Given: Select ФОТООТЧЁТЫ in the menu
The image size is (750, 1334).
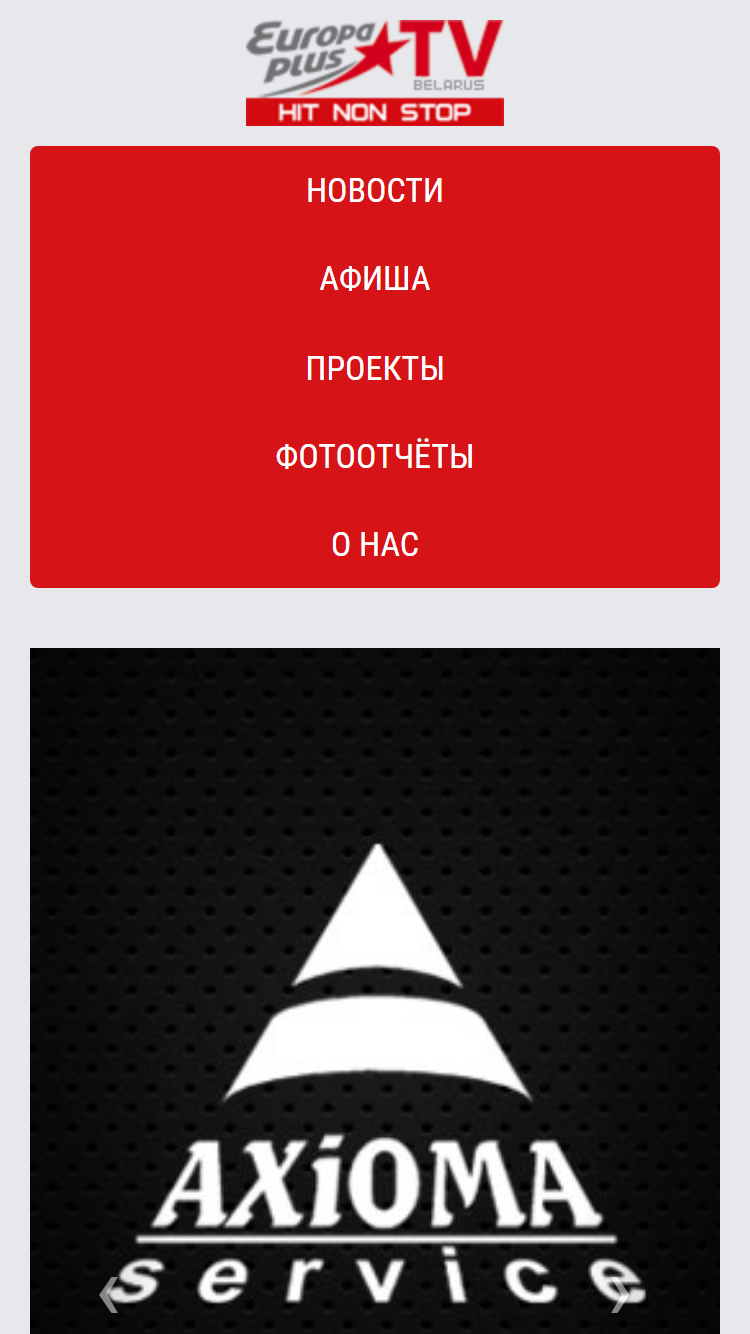Looking at the screenshot, I should [375, 456].
